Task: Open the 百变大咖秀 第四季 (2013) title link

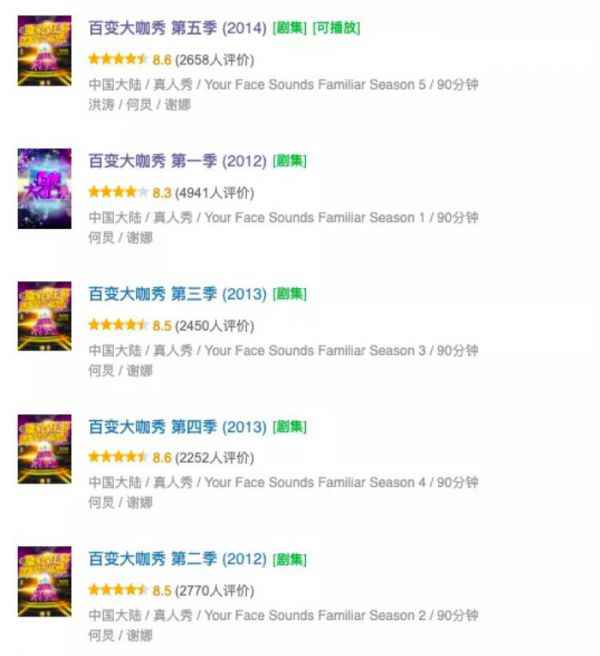Action: click(x=177, y=427)
